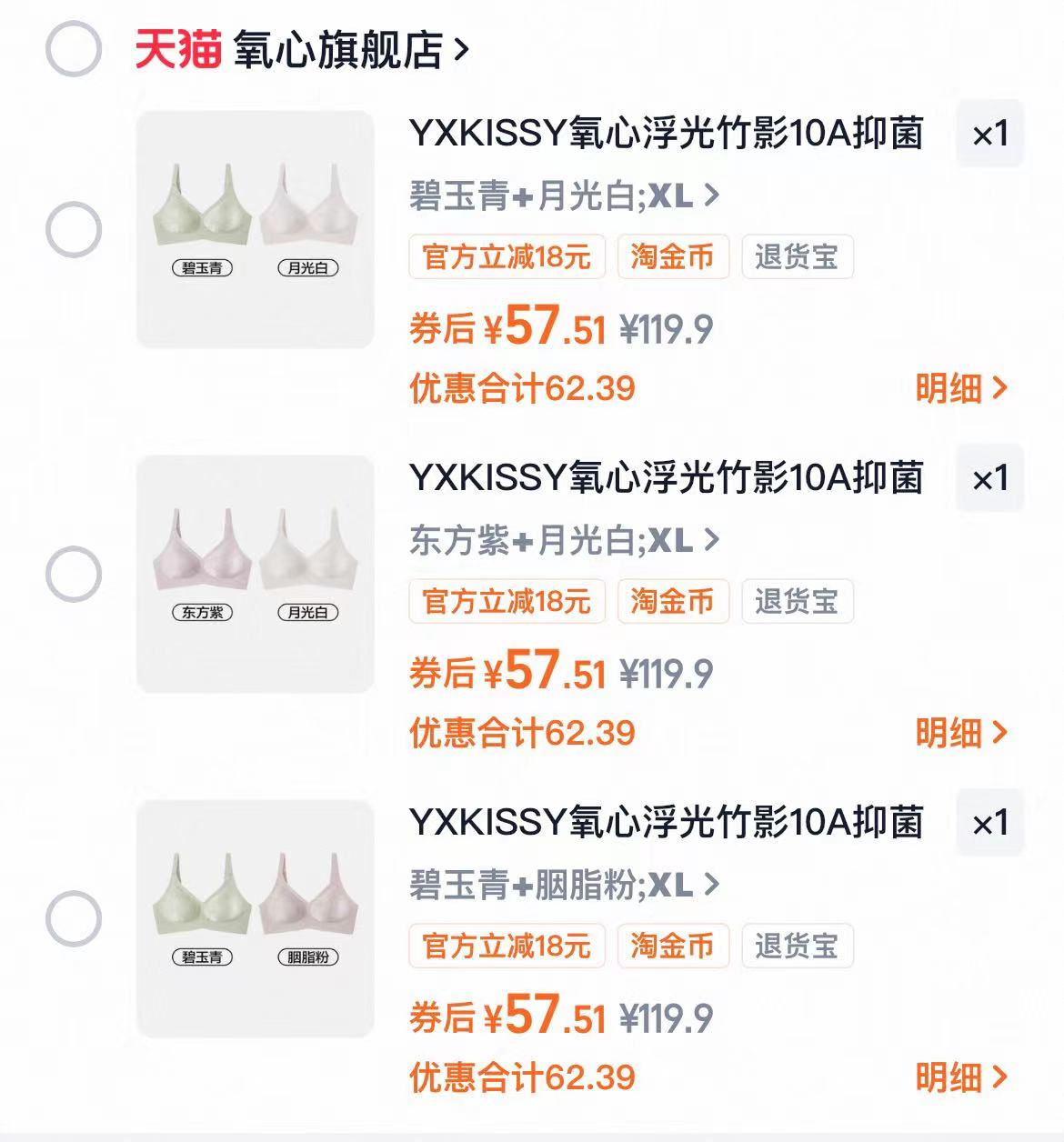The width and height of the screenshot is (1064, 1142).
Task: Click the 淘金币 tag on second product
Action: (675, 601)
